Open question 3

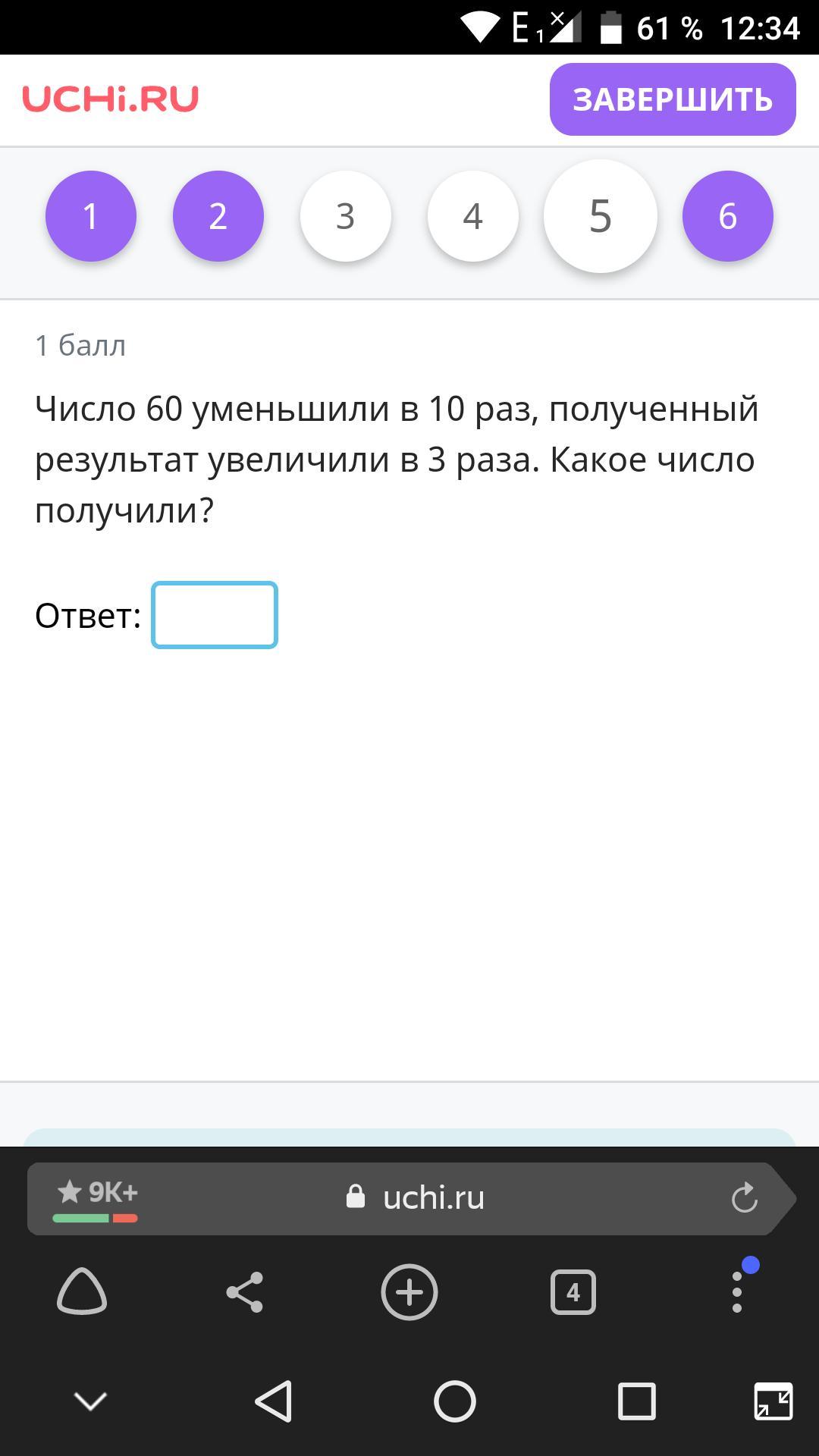click(346, 216)
